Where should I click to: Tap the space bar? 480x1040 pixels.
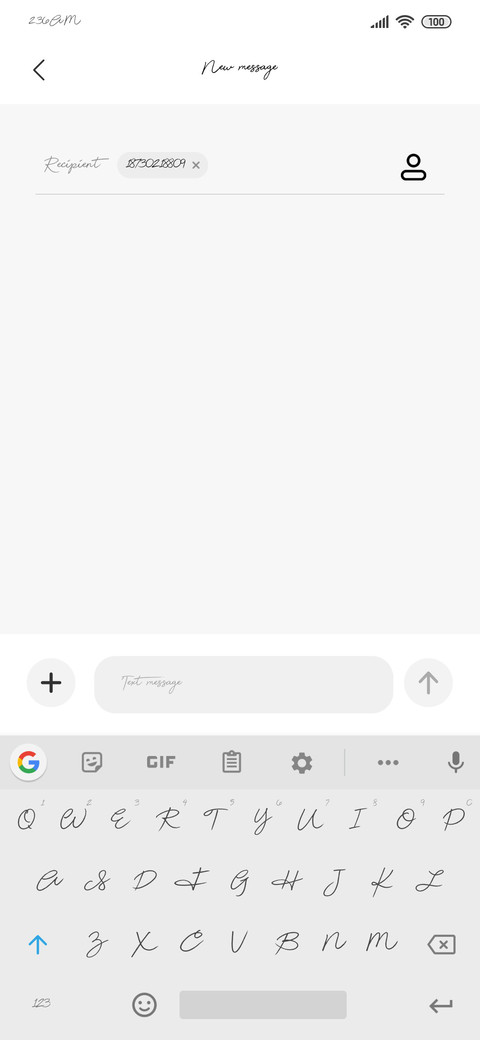click(263, 1005)
